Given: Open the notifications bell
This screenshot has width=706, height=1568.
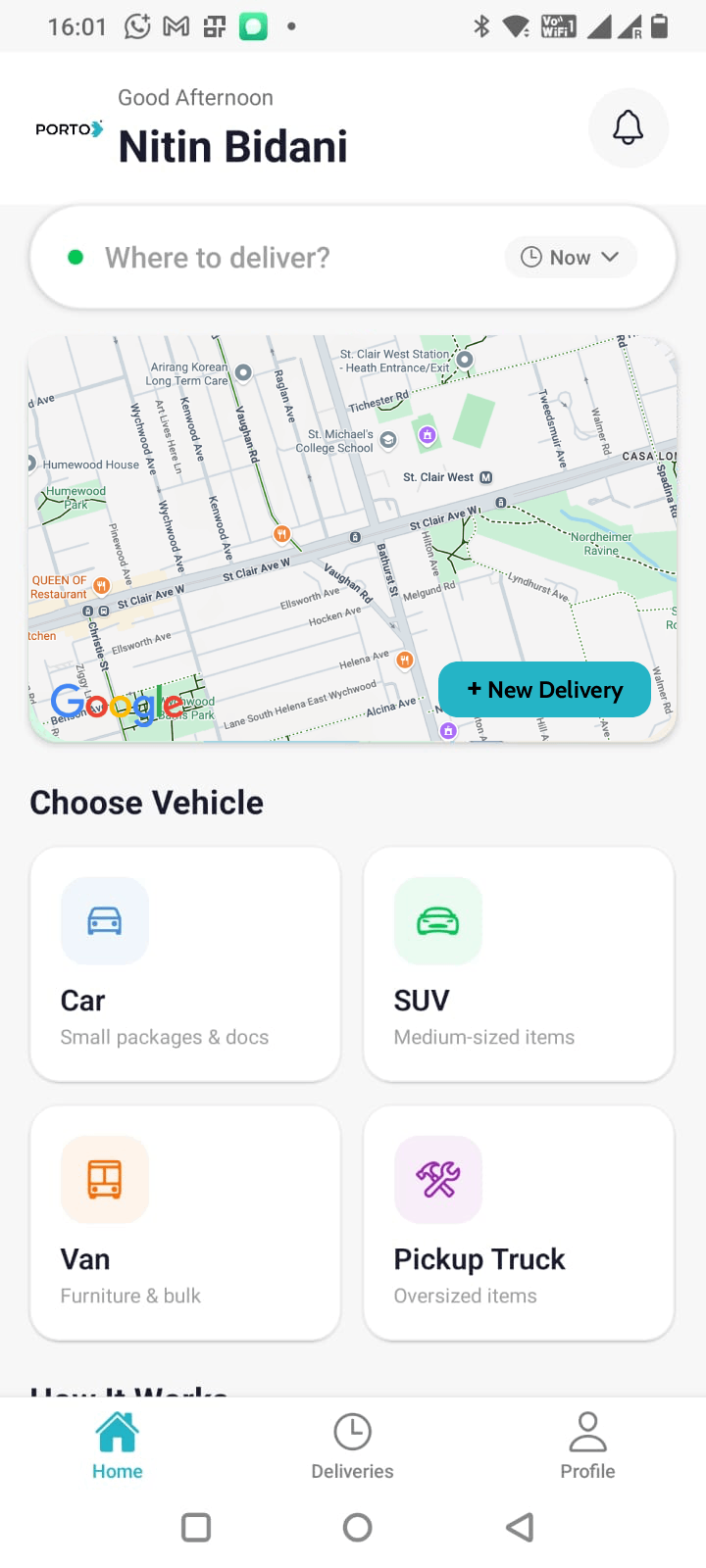Looking at the screenshot, I should pos(628,128).
